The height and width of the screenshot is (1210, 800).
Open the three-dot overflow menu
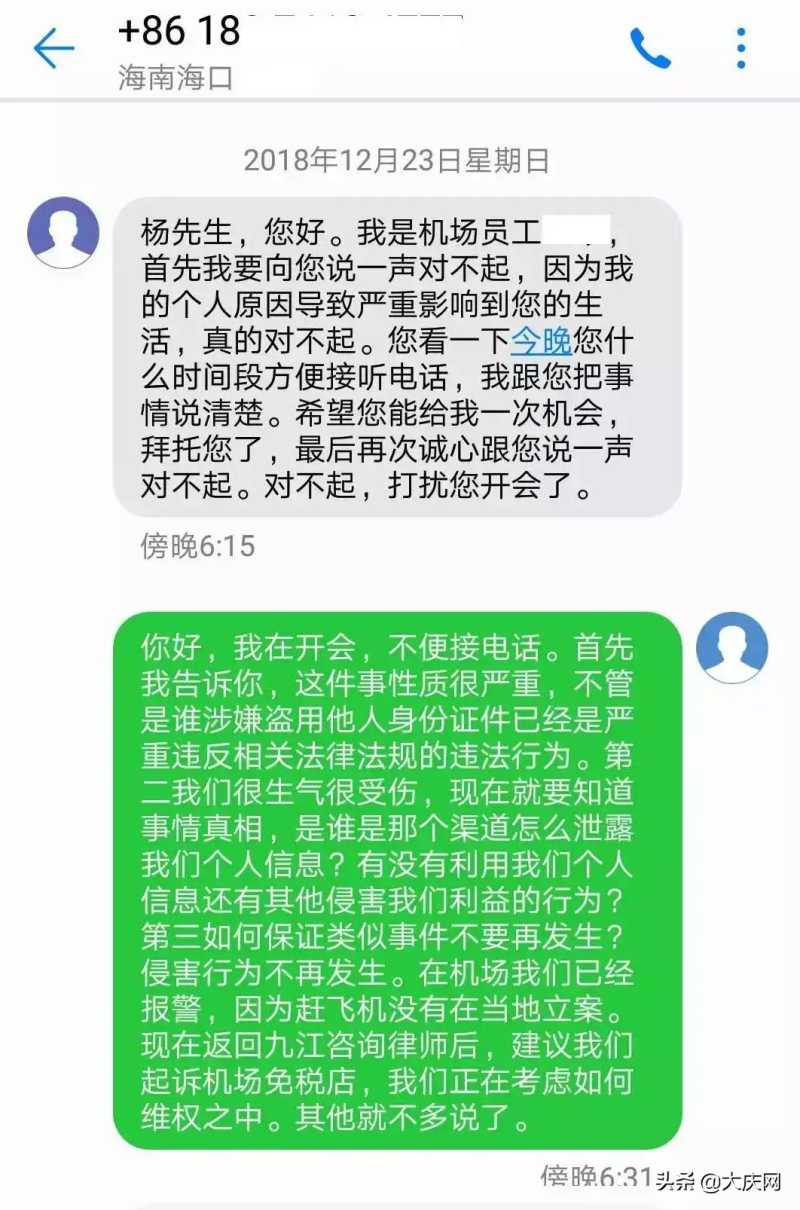pyautogui.click(x=741, y=48)
